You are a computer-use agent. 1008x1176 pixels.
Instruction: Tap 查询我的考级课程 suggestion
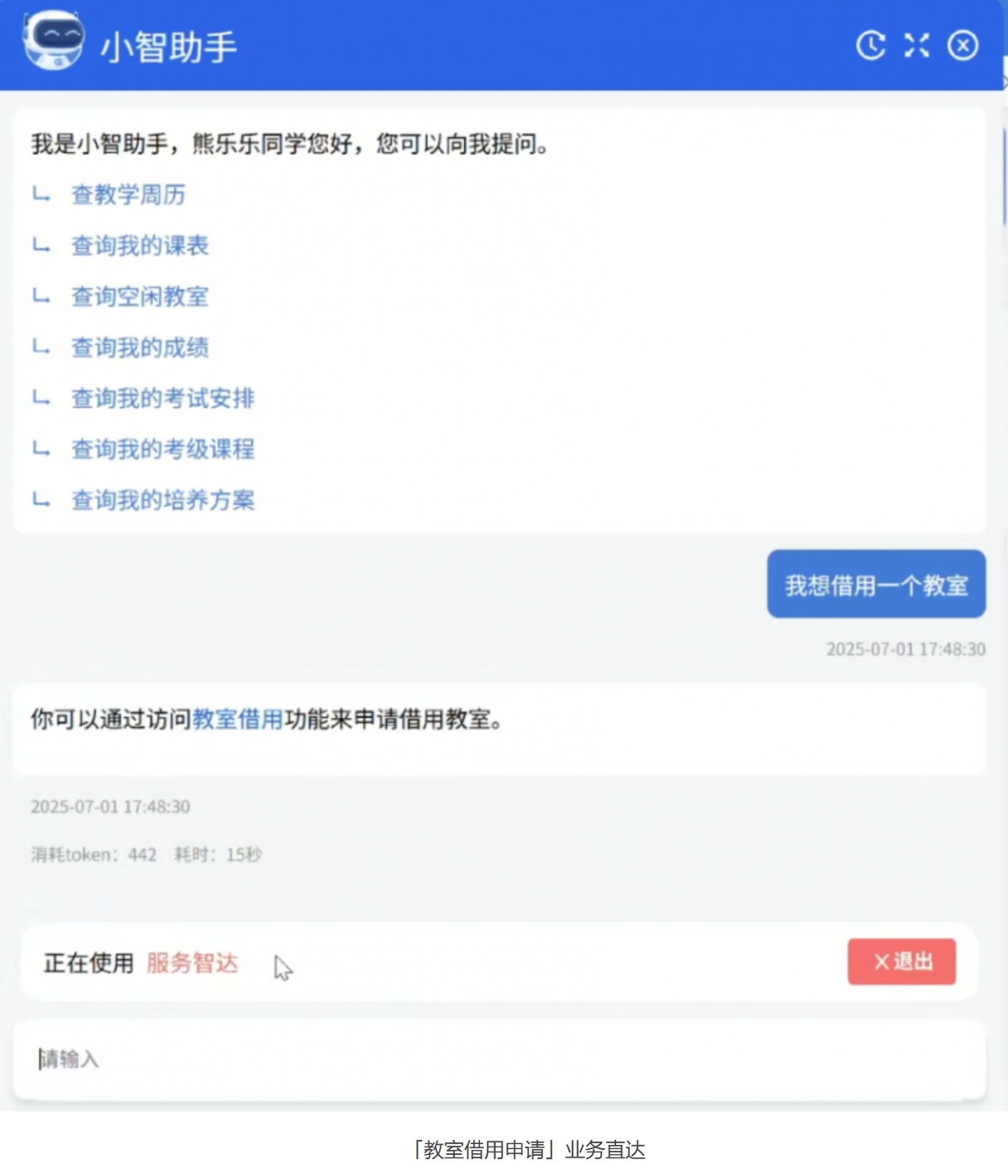coord(162,449)
